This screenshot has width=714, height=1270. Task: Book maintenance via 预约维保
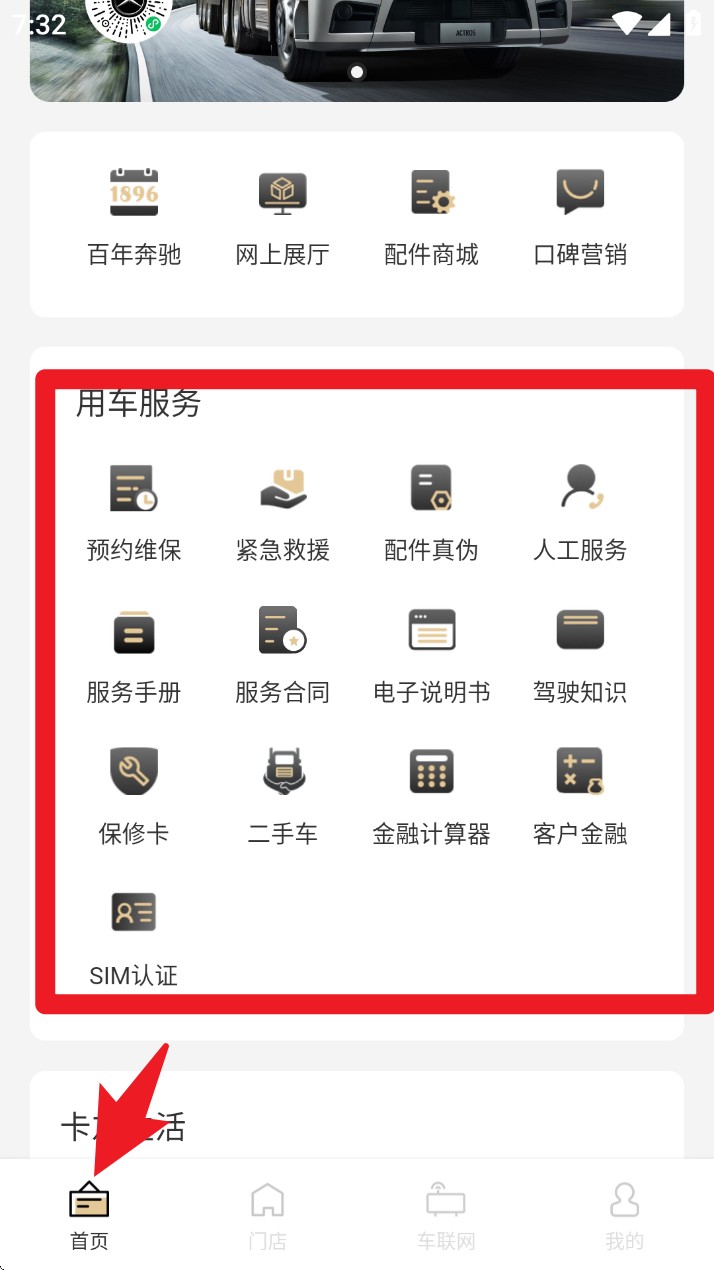(x=134, y=511)
